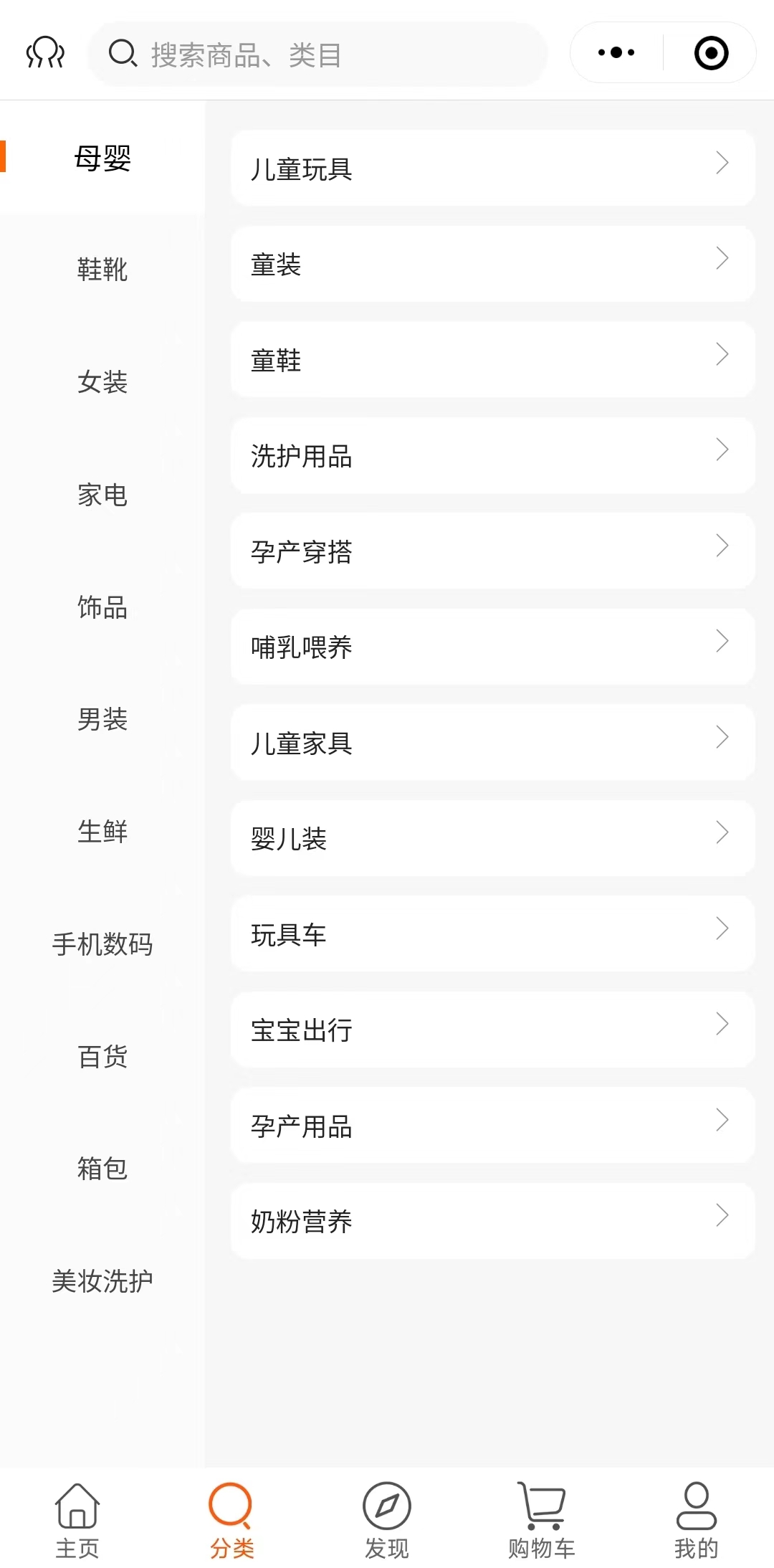
Task: View the 奶粉营养 subcategory
Action: tap(492, 1221)
